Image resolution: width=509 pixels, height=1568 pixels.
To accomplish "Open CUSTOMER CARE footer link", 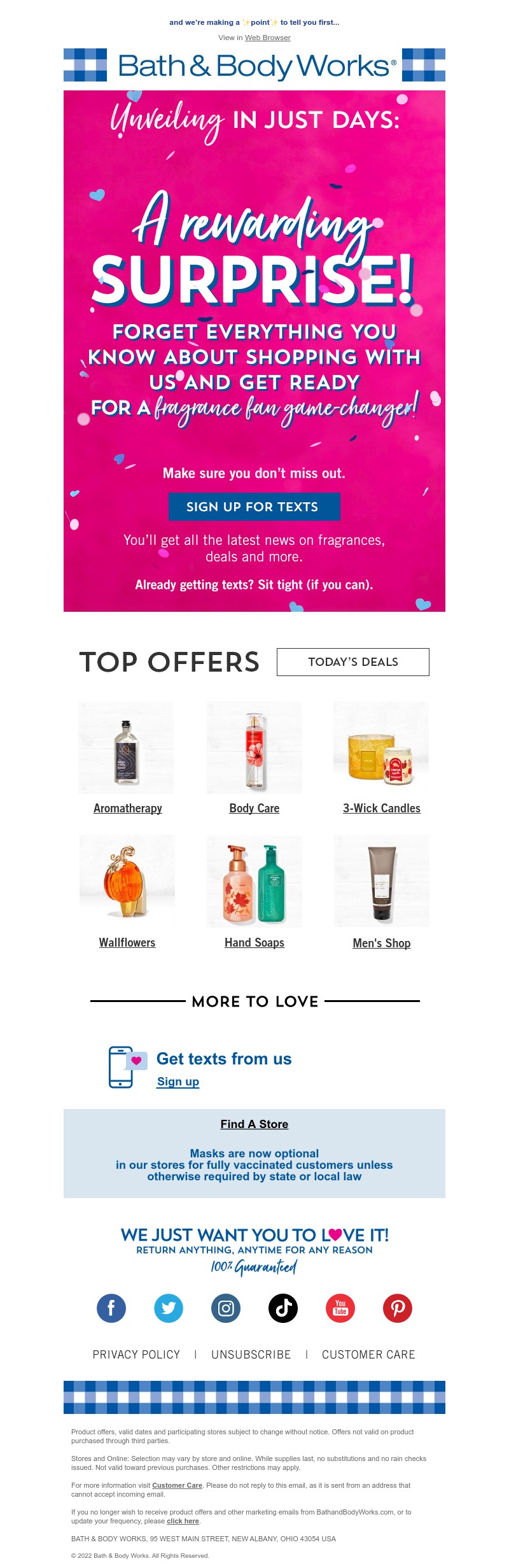I will [368, 1355].
